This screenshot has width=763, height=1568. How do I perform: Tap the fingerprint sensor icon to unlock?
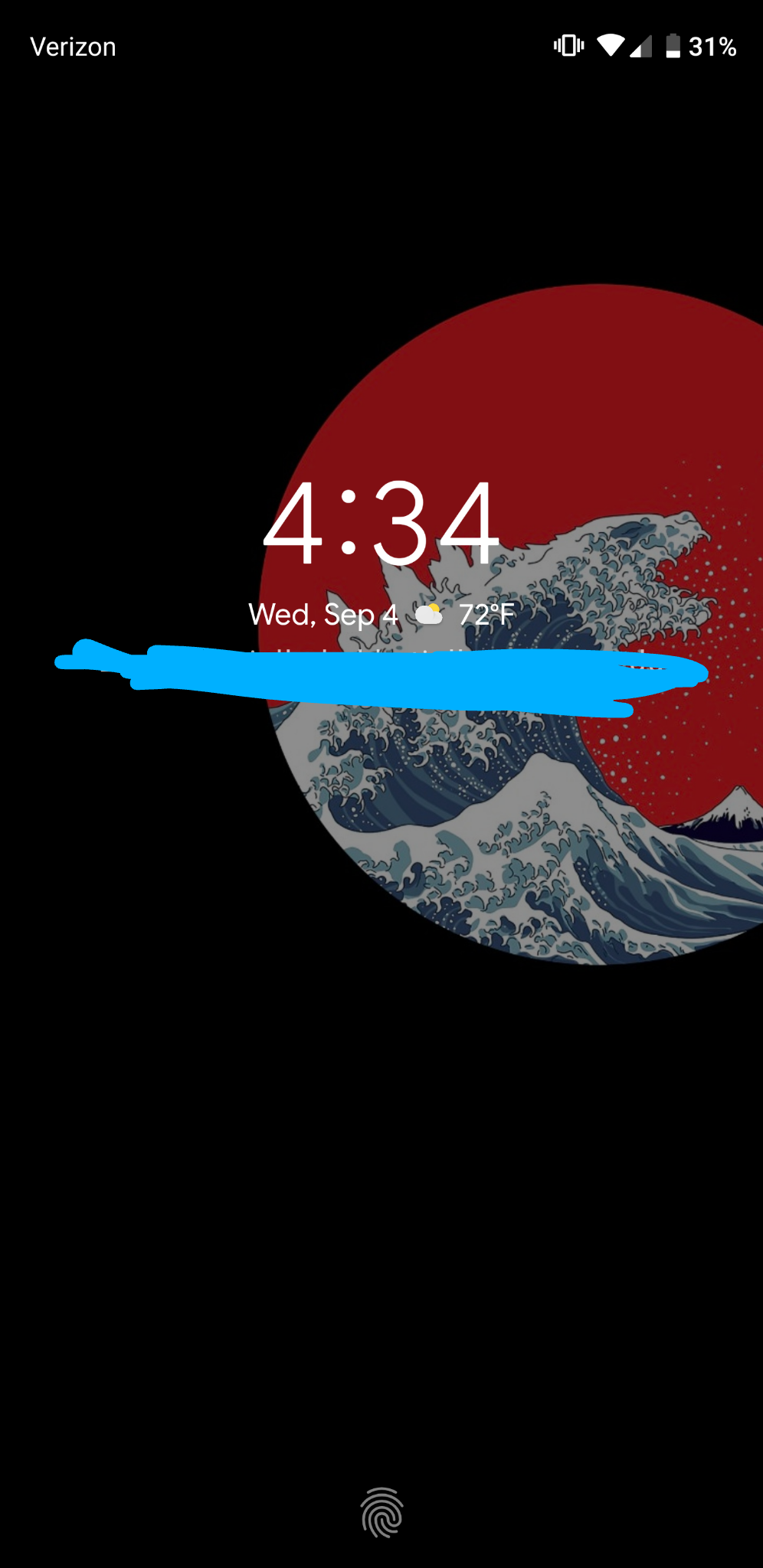click(381, 1512)
